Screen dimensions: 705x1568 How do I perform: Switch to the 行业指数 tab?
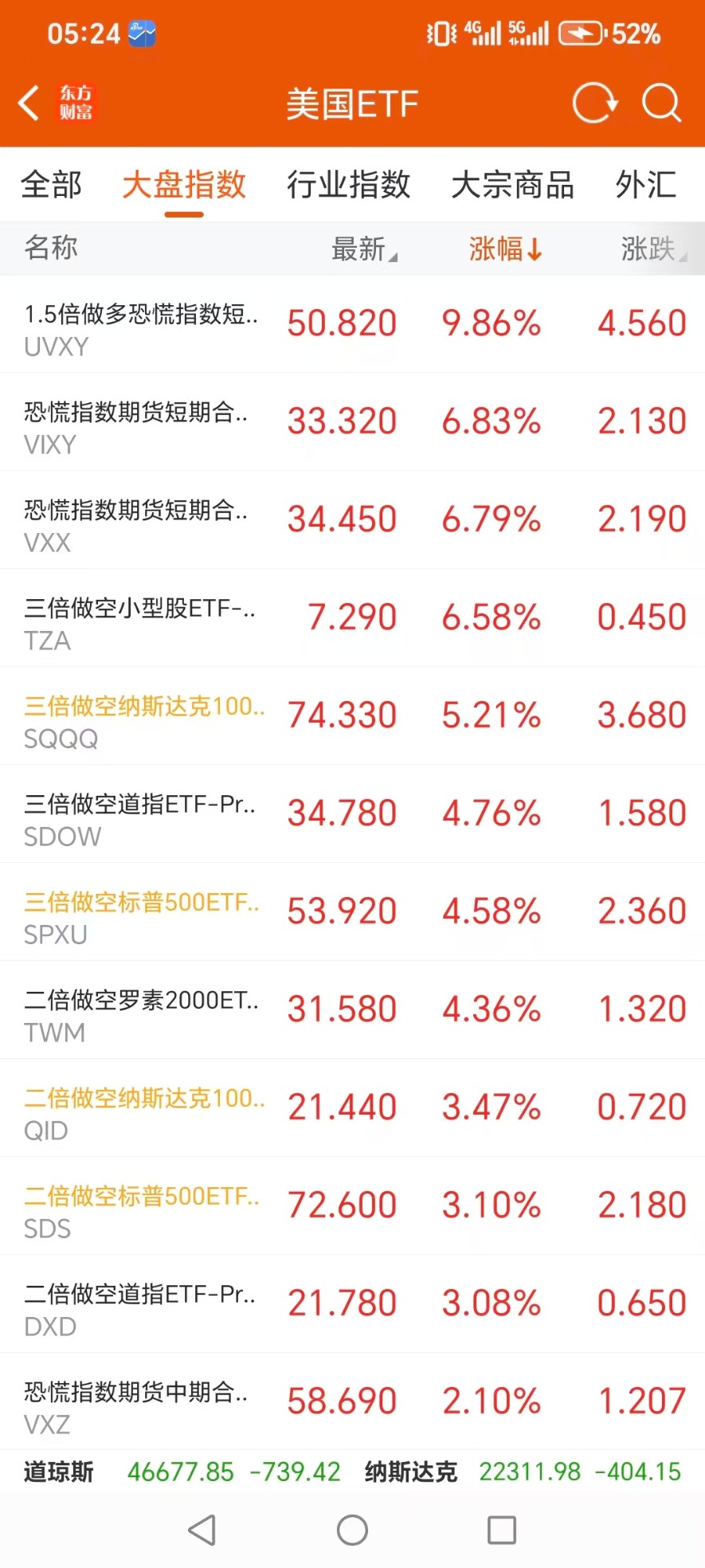pyautogui.click(x=348, y=185)
